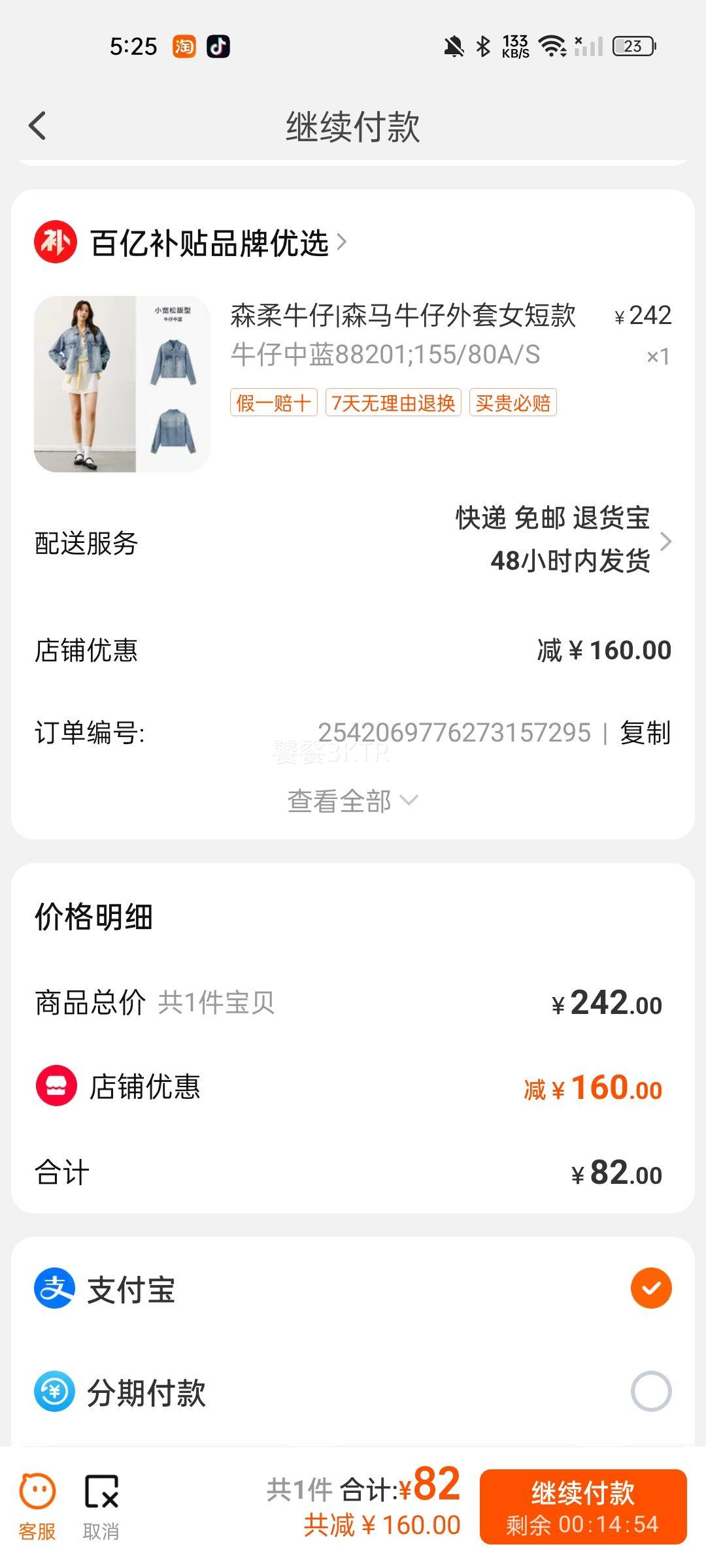Copy the order number with 复制
The height and width of the screenshot is (1568, 706).
645,733
